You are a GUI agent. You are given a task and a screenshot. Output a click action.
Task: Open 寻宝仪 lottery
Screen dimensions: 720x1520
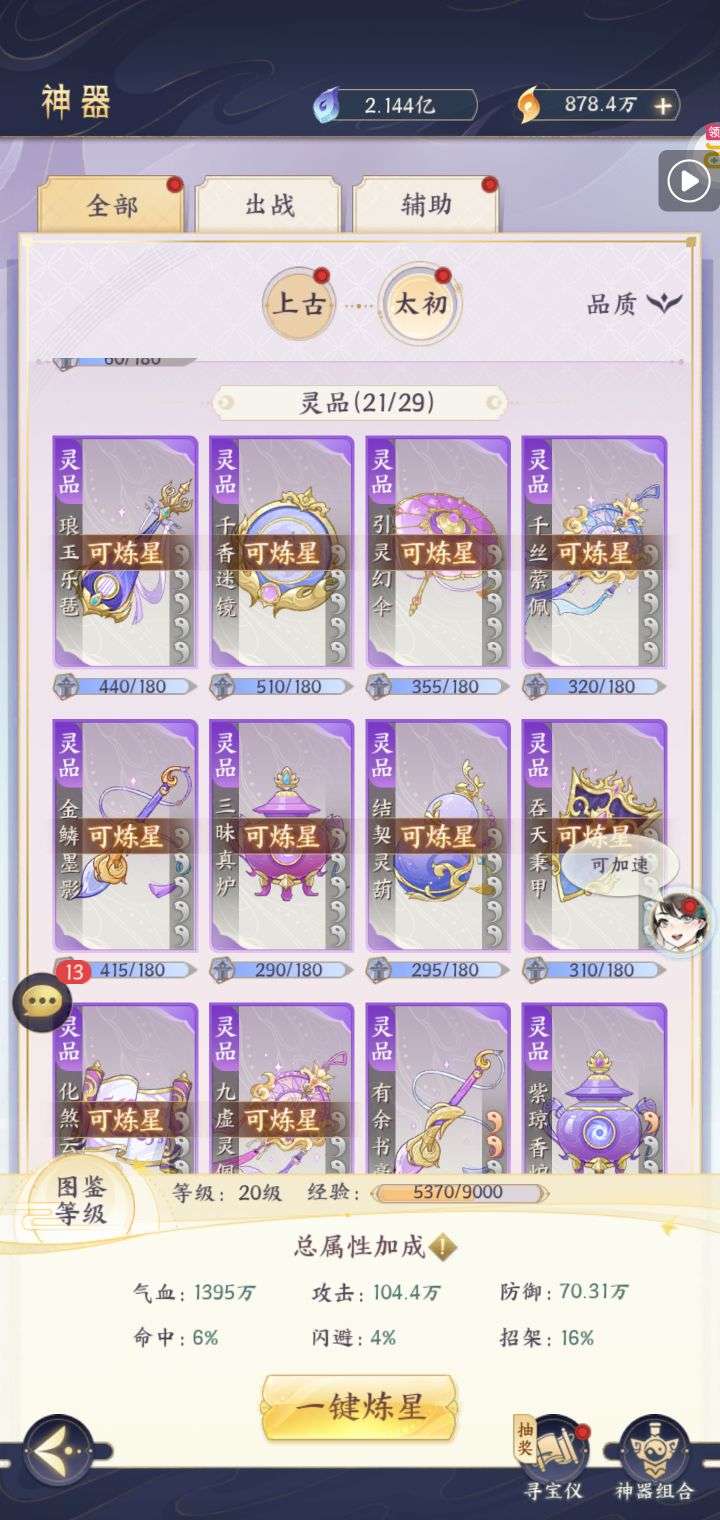553,1458
